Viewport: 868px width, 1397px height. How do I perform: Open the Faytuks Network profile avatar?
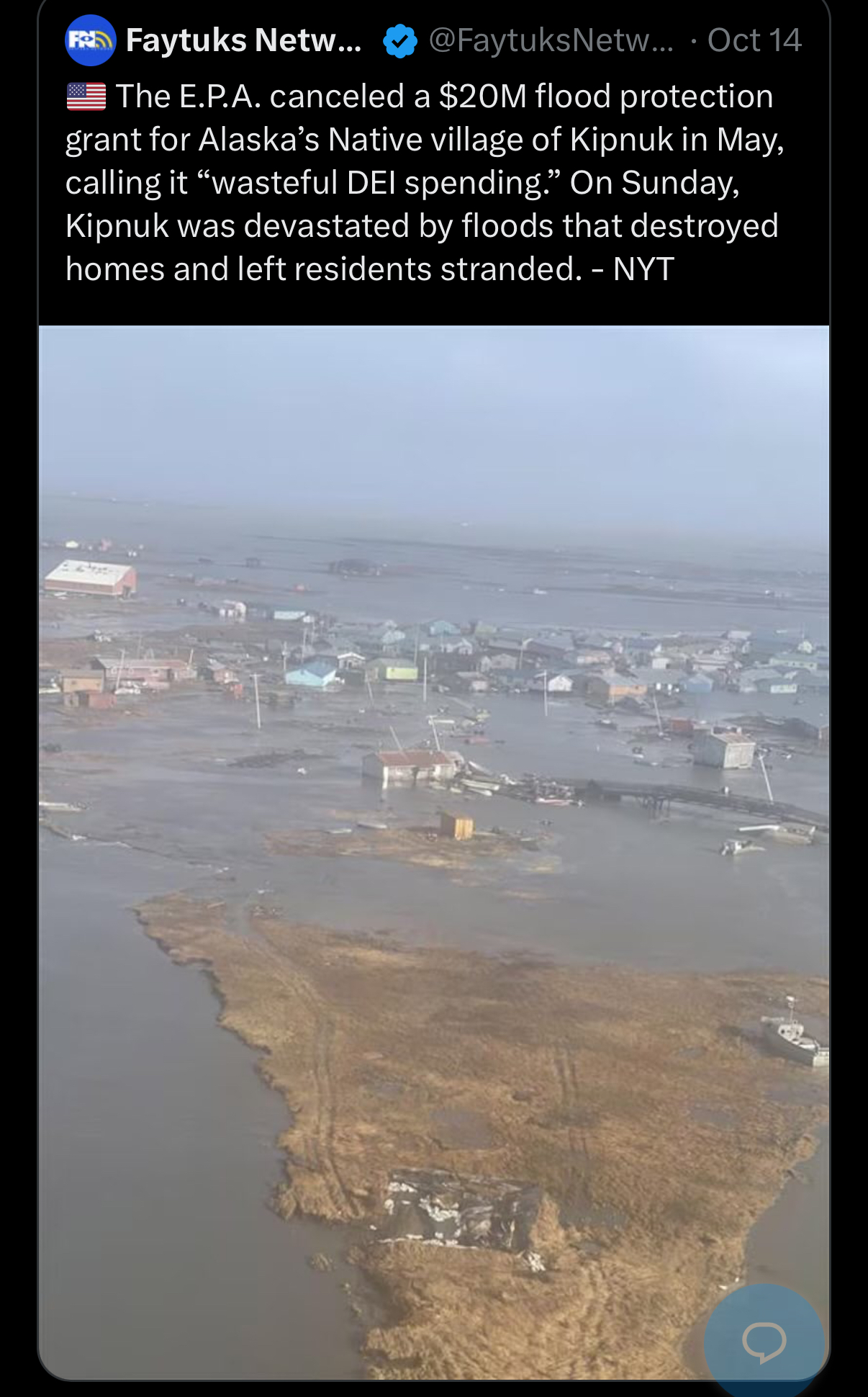[x=90, y=40]
